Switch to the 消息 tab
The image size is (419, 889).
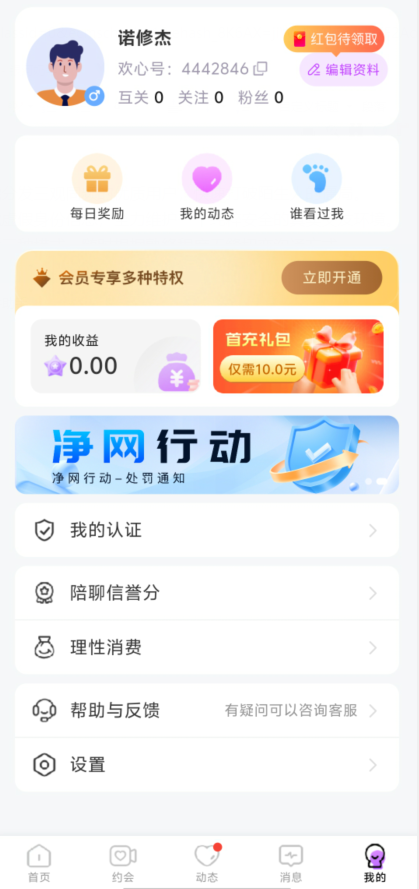click(x=291, y=863)
